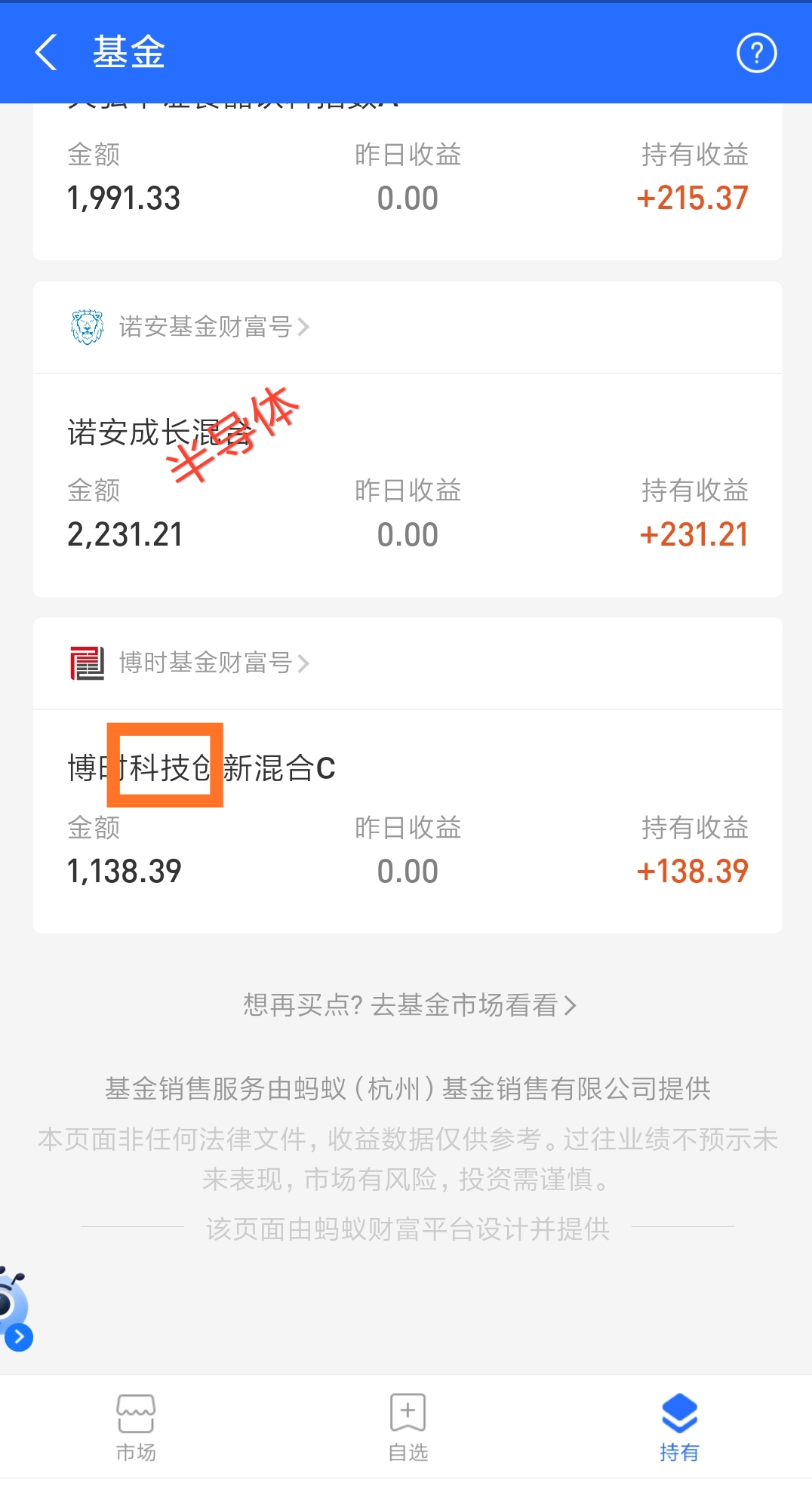Image resolution: width=812 pixels, height=1495 pixels.
Task: Select the 诺安基金 lion logo icon
Action: [x=87, y=326]
